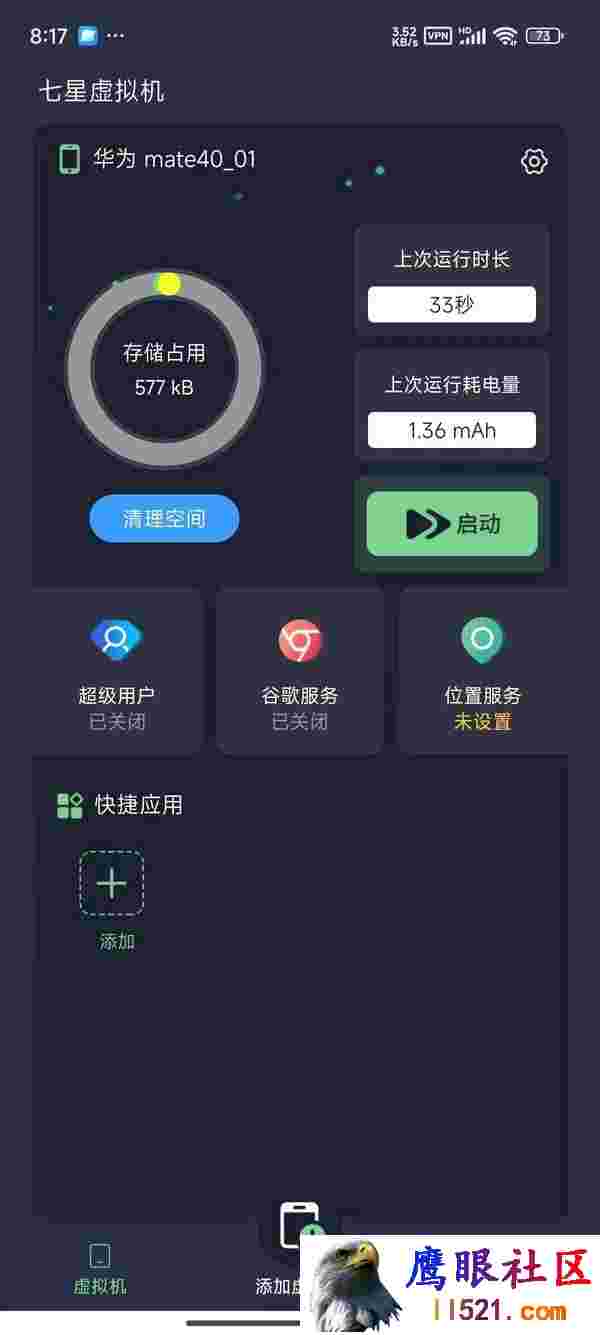Open the 谷歌服务 card
Image resolution: width=600 pixels, height=1335 pixels.
[300, 671]
